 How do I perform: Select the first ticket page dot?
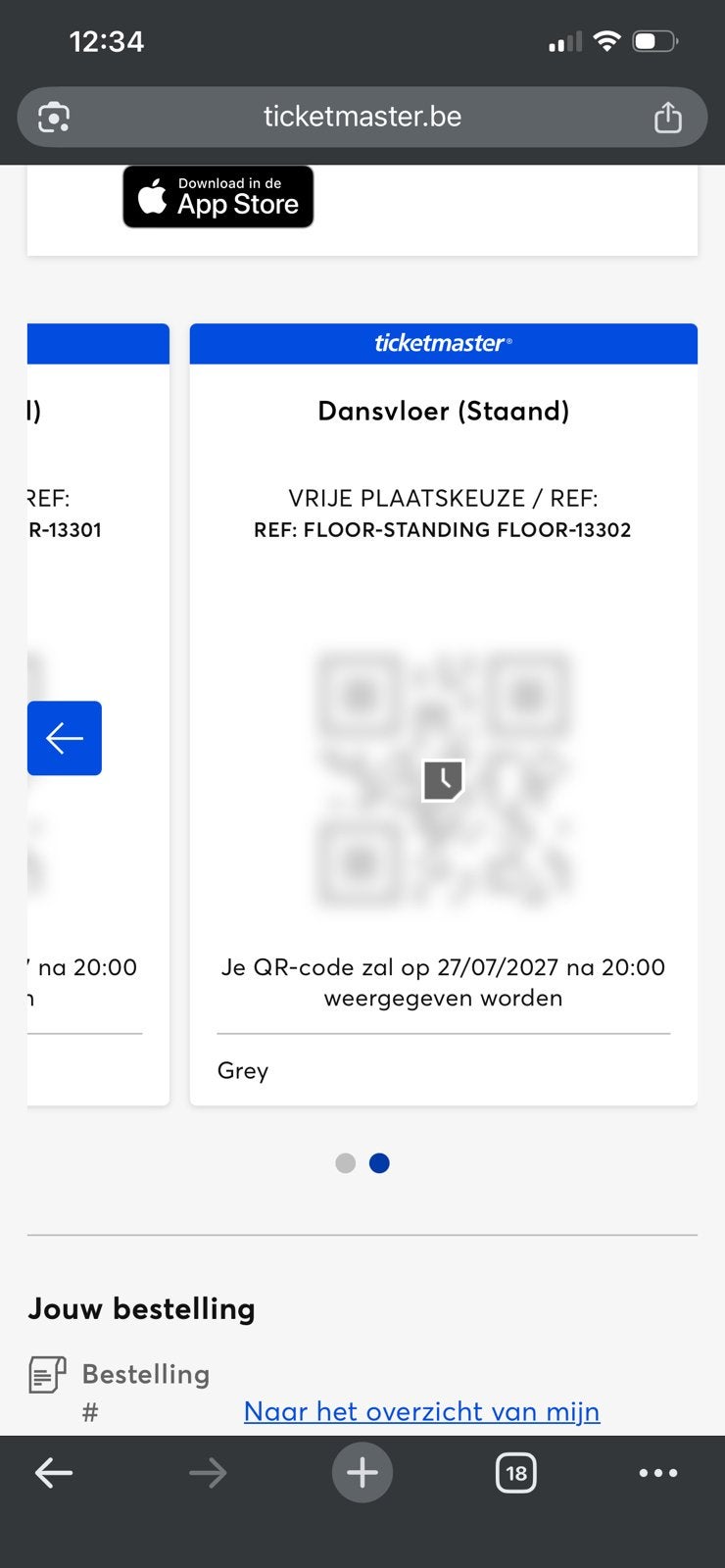(345, 1163)
